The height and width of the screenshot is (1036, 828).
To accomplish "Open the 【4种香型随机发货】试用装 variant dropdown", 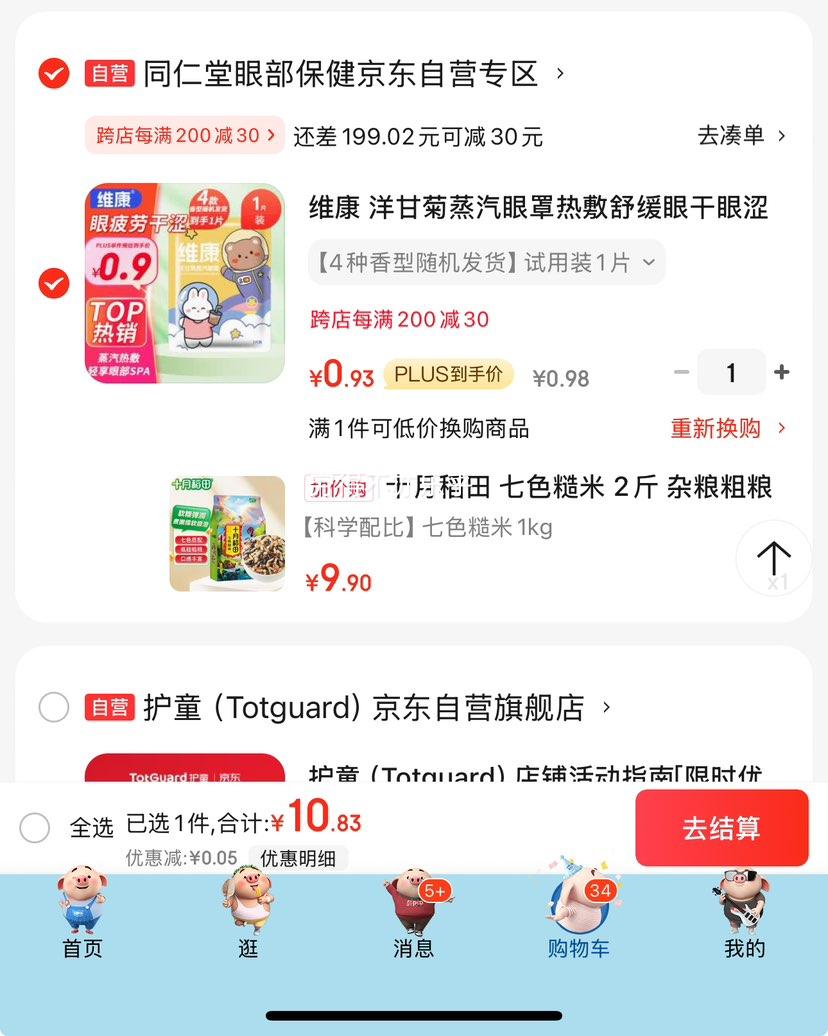I will pos(486,262).
